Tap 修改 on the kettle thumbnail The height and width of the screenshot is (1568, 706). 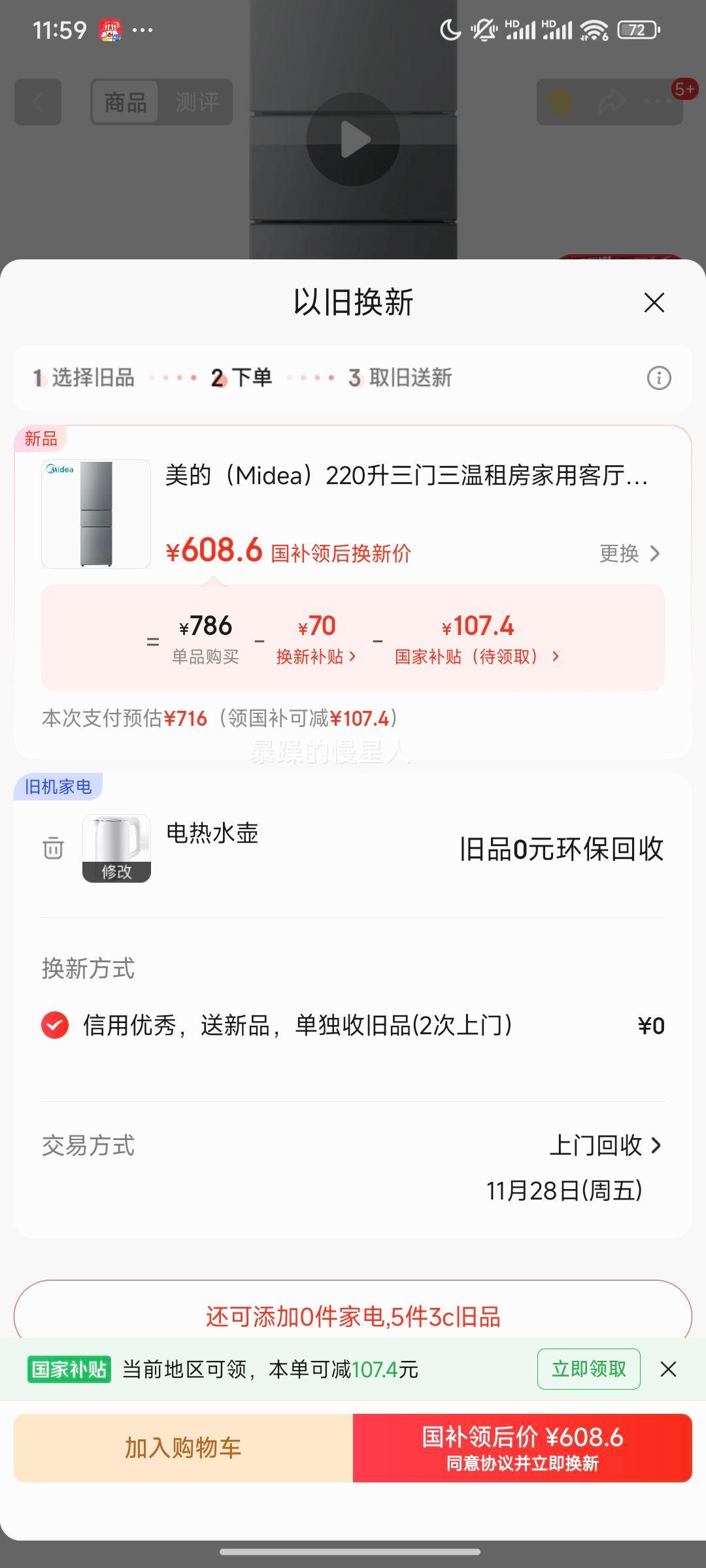click(116, 872)
